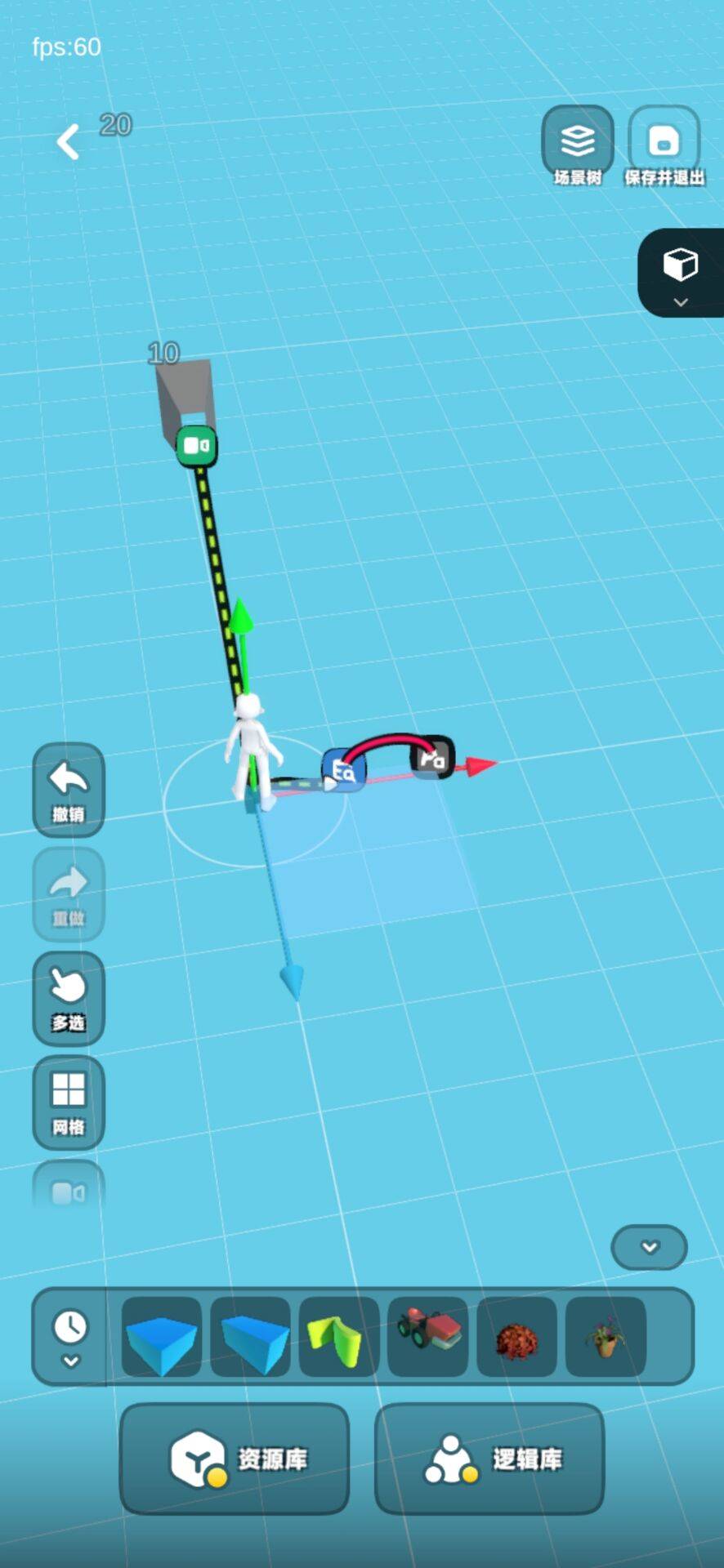Open the recent history clock dropdown

tap(70, 1337)
